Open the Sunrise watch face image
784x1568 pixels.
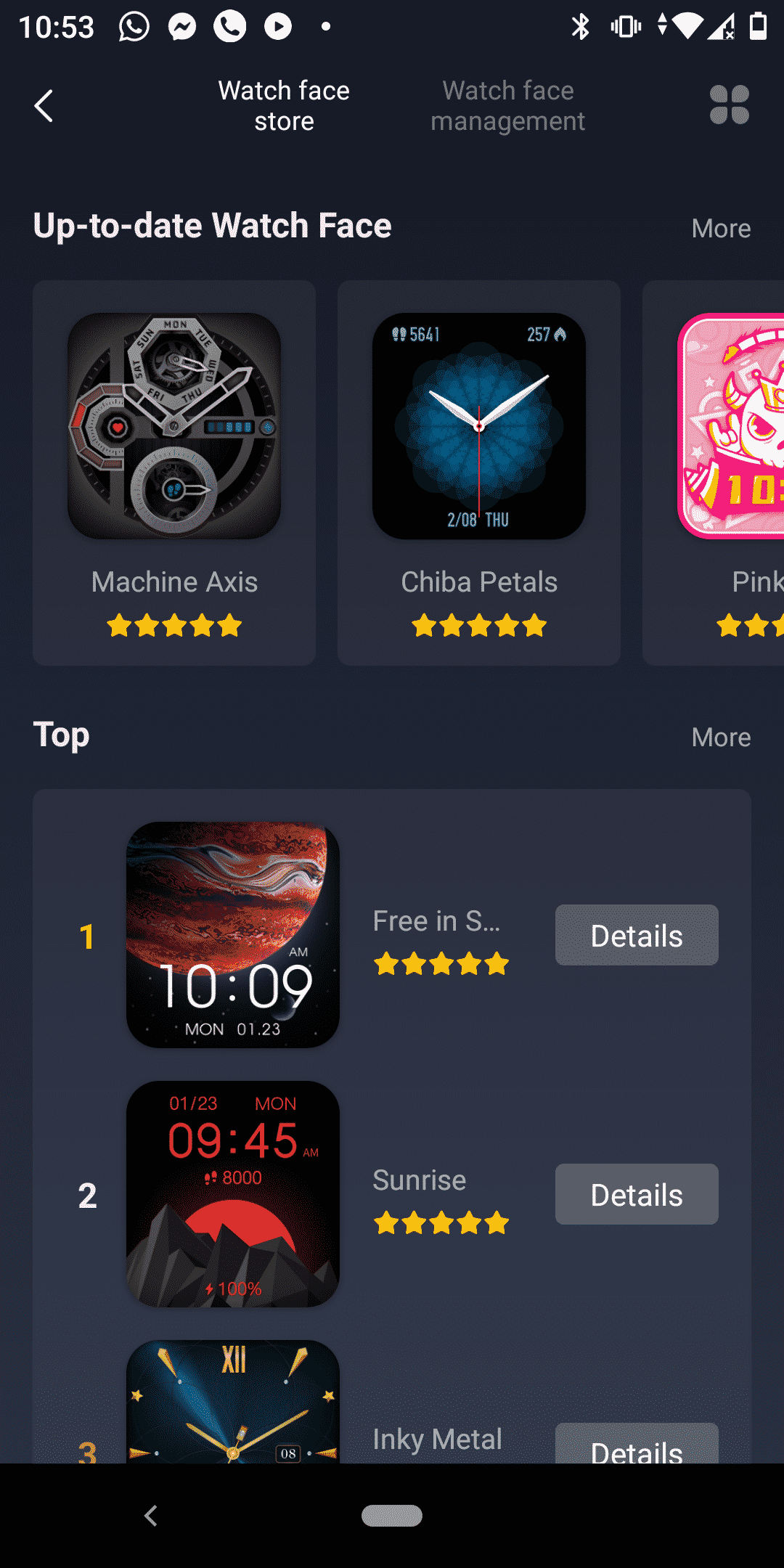pos(233,1194)
